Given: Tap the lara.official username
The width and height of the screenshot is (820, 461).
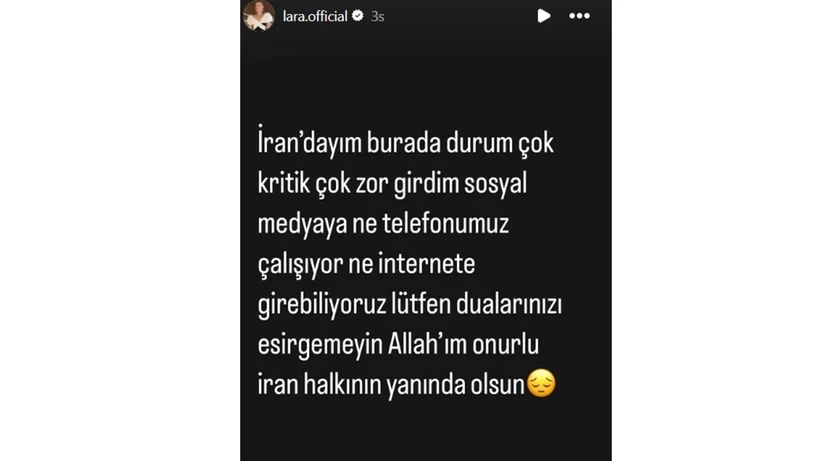Looking at the screenshot, I should [314, 16].
